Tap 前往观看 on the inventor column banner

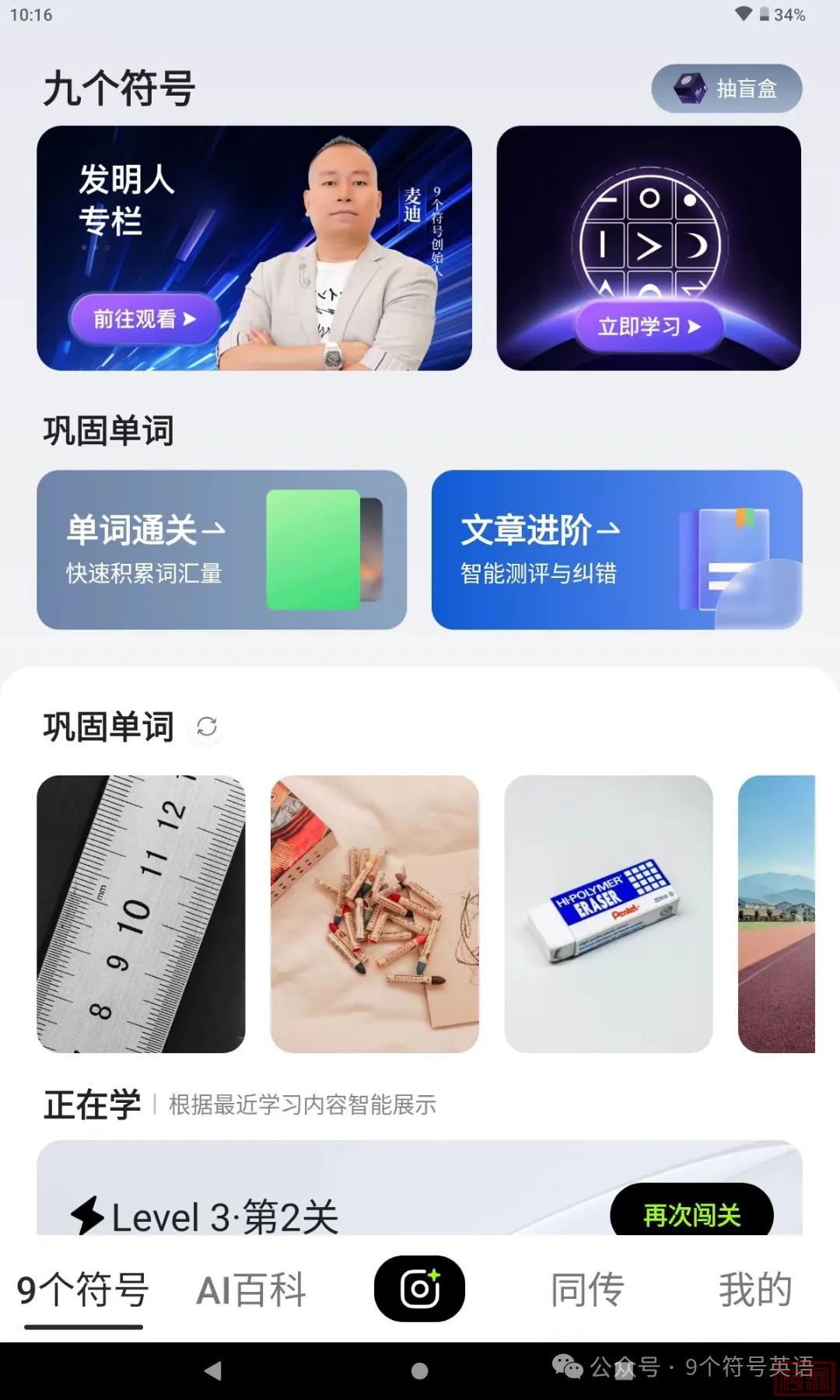[x=145, y=319]
